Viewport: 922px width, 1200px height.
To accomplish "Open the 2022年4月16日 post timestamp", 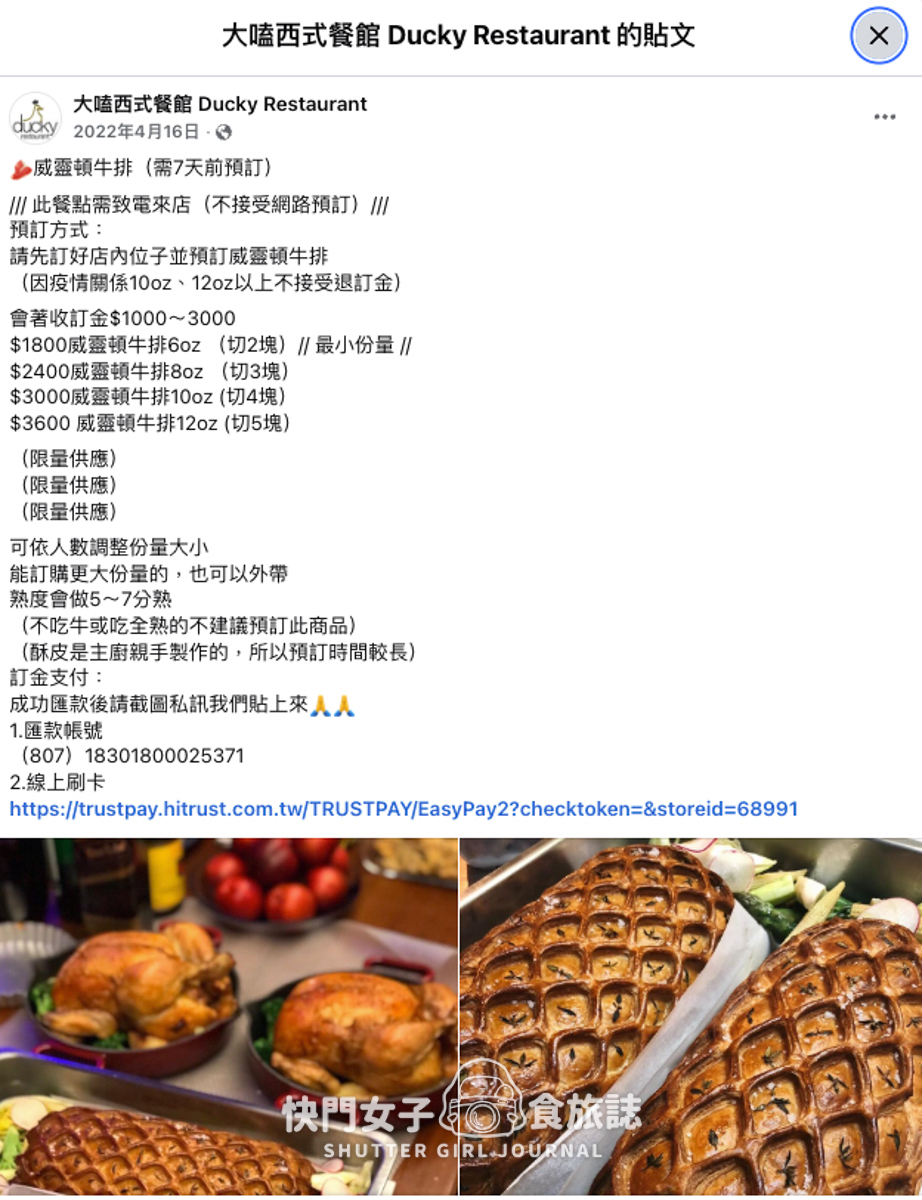I will [x=136, y=132].
